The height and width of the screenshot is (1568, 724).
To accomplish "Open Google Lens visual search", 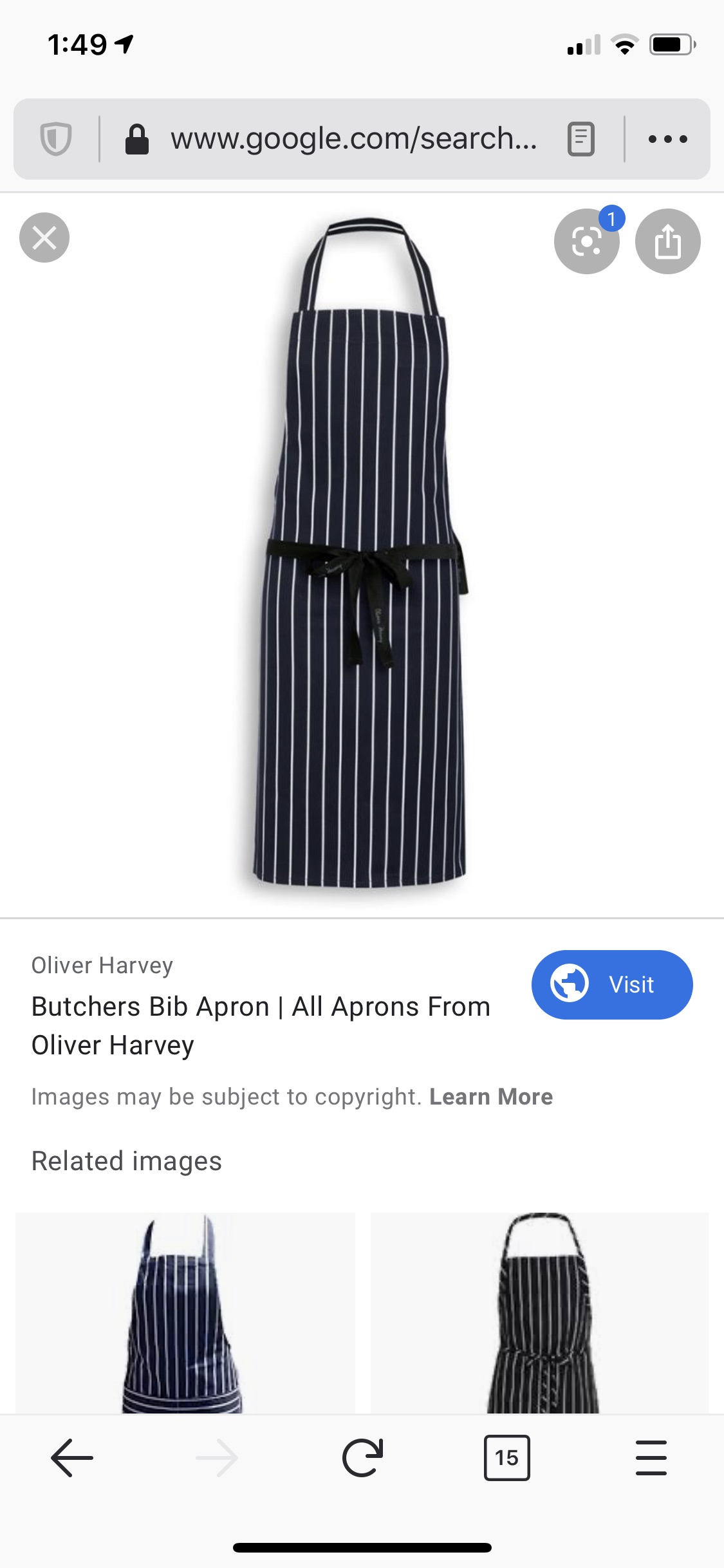I will pos(586,242).
